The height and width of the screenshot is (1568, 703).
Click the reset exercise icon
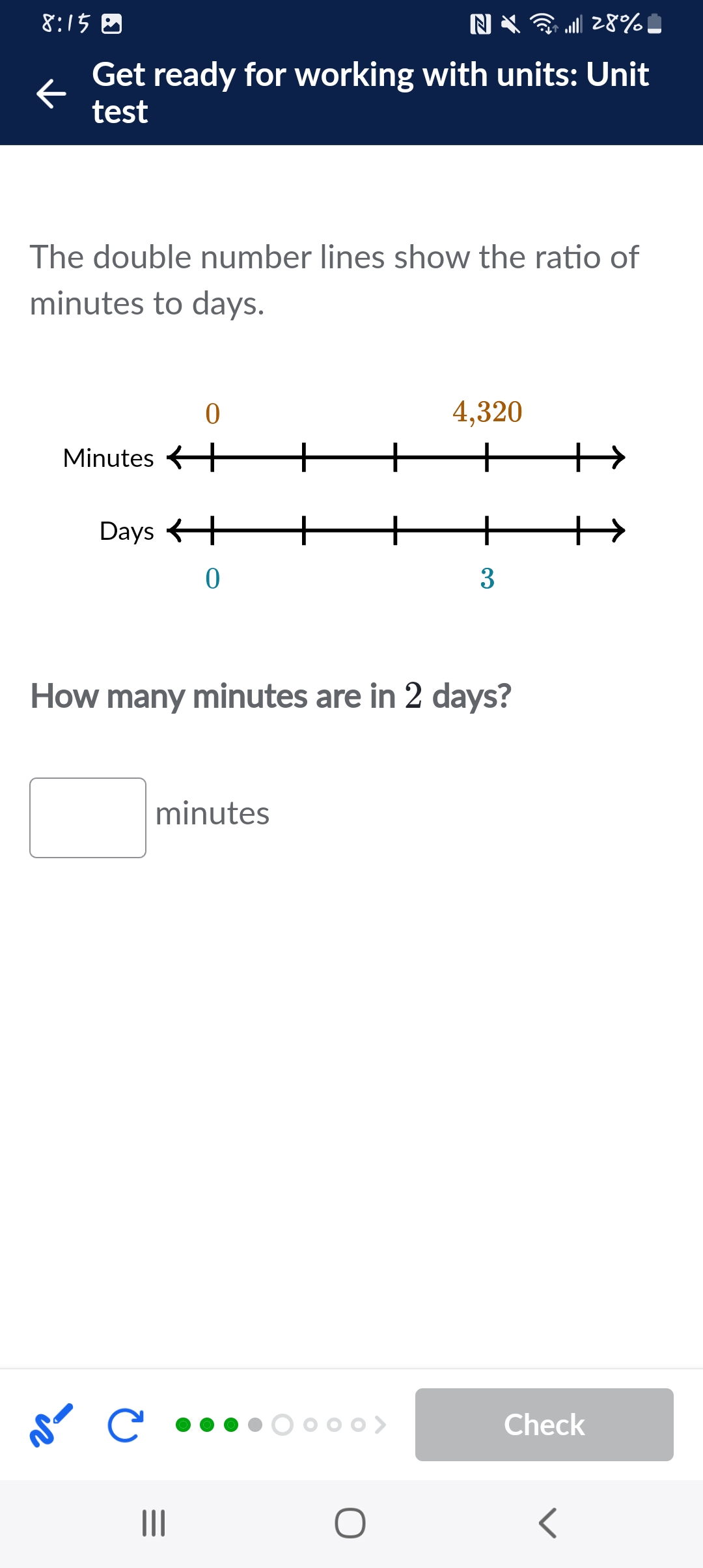[126, 1425]
